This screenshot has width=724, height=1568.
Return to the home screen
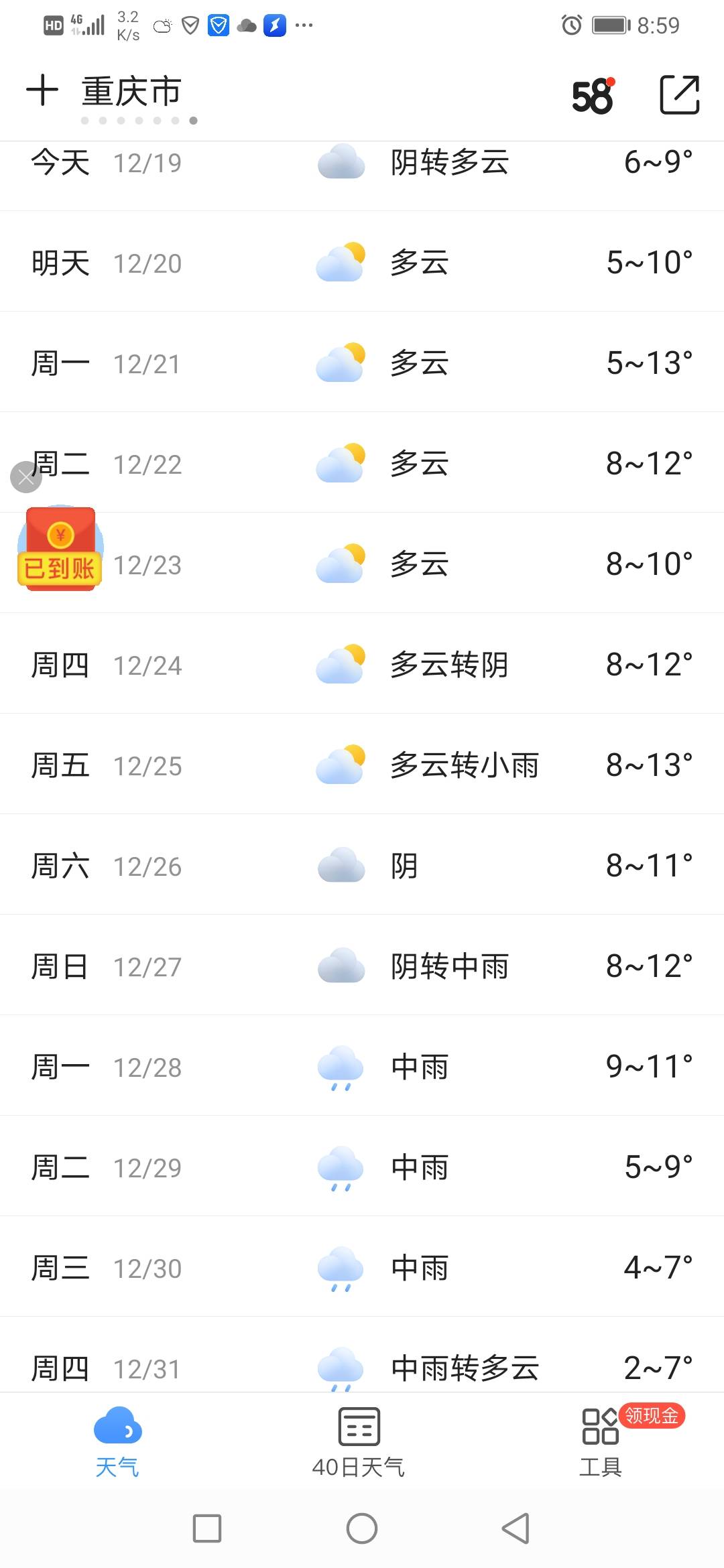(362, 1528)
